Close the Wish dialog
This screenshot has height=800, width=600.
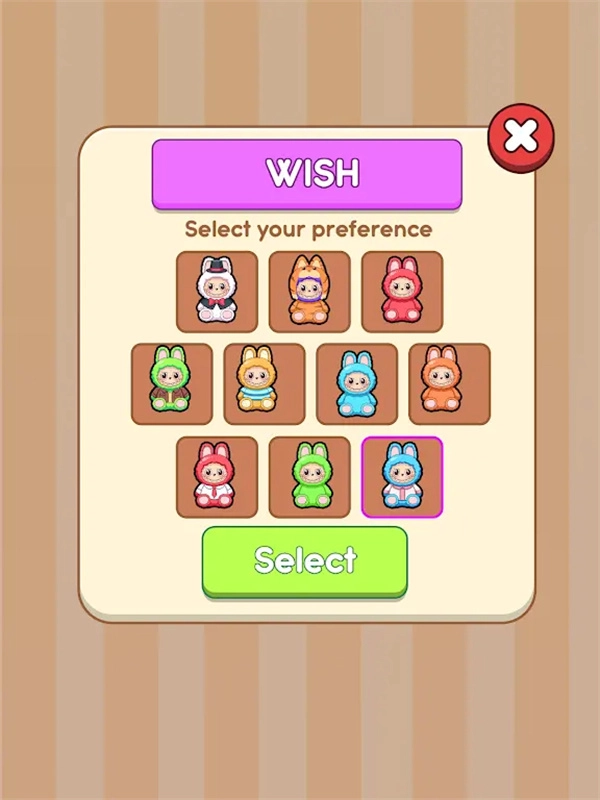520,138
